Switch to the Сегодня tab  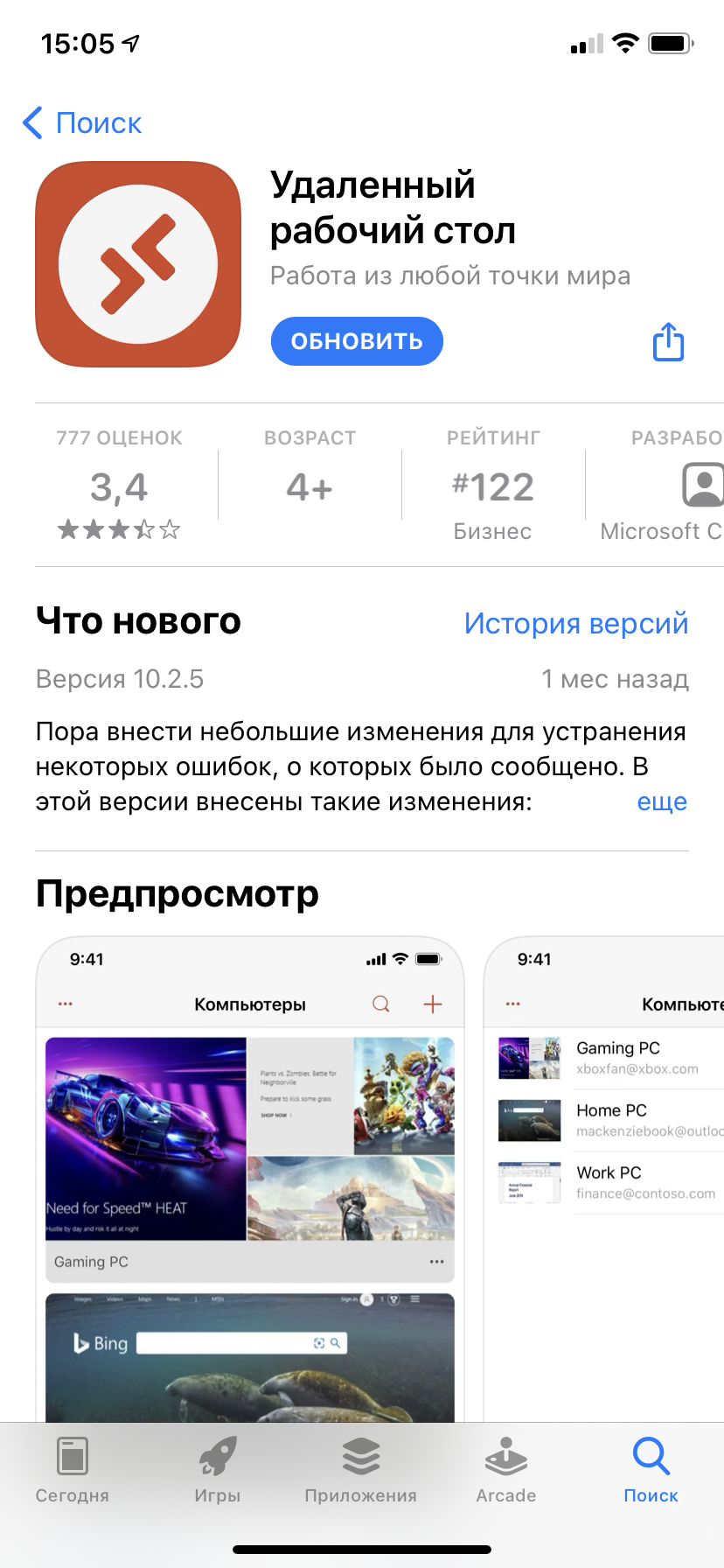pyautogui.click(x=73, y=1472)
